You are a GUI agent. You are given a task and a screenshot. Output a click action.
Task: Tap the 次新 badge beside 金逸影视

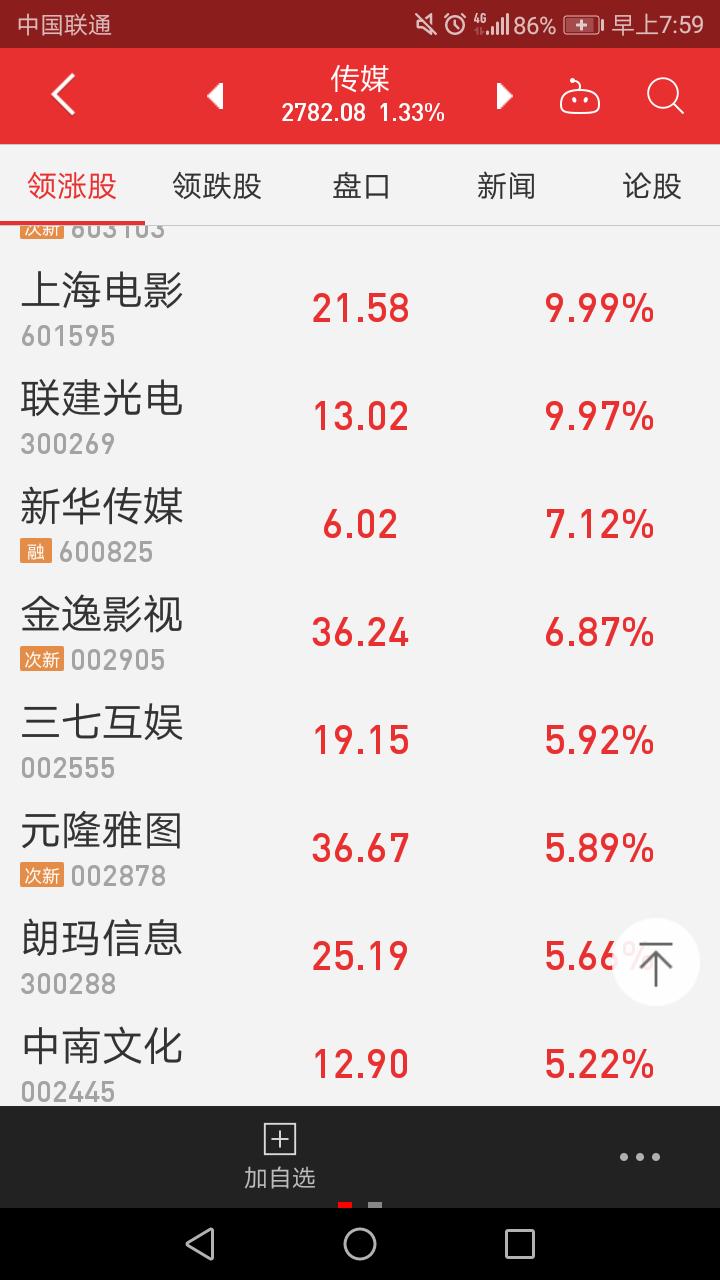[x=42, y=658]
